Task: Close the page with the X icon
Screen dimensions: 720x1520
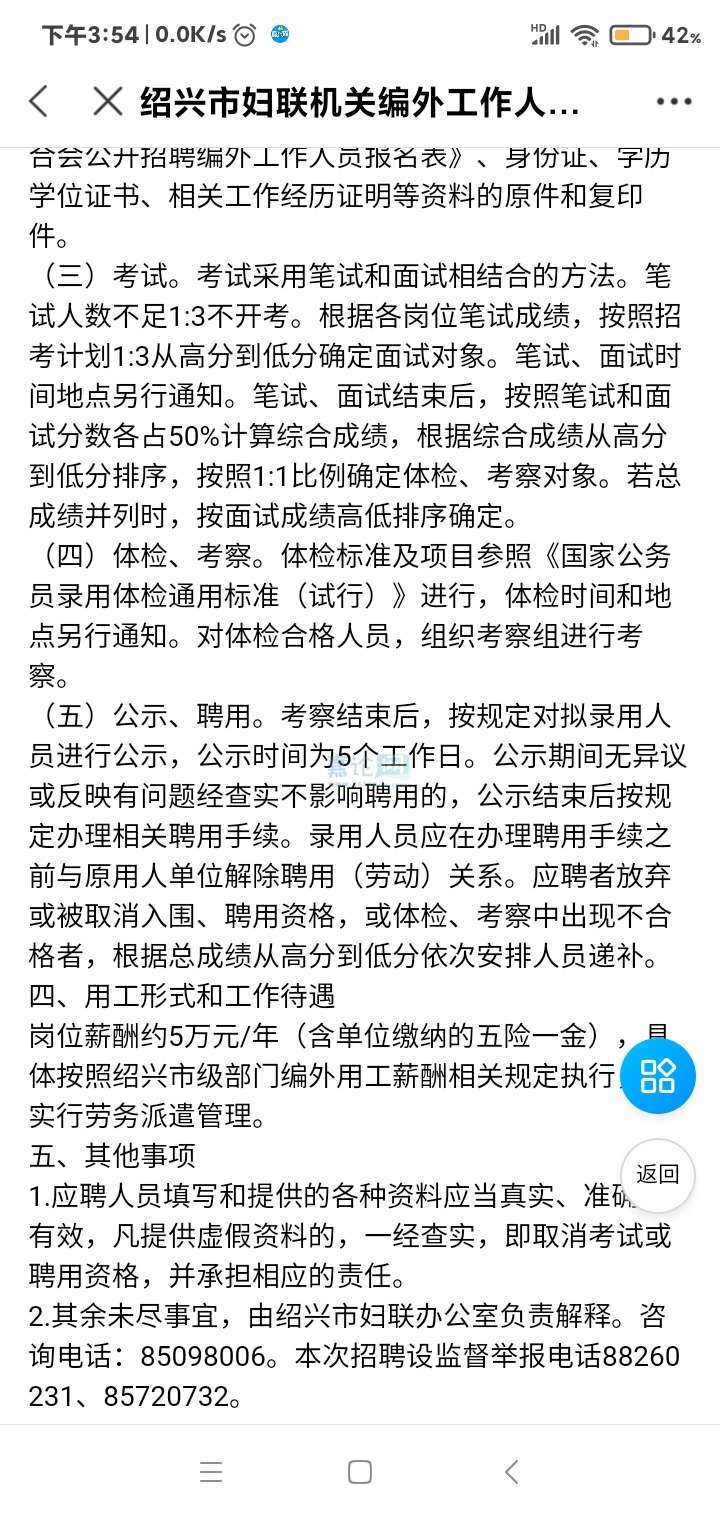Action: (x=107, y=101)
